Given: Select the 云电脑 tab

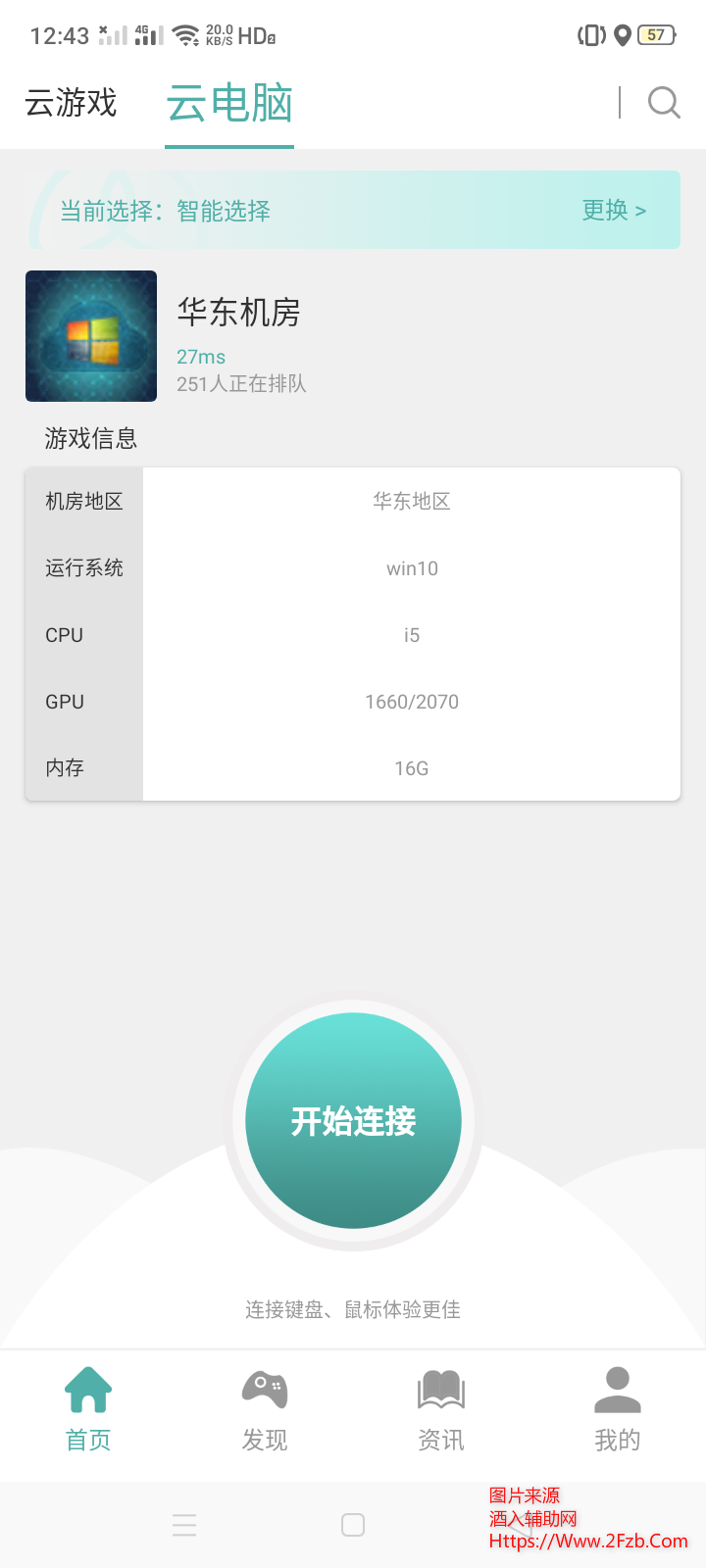Looking at the screenshot, I should [229, 103].
